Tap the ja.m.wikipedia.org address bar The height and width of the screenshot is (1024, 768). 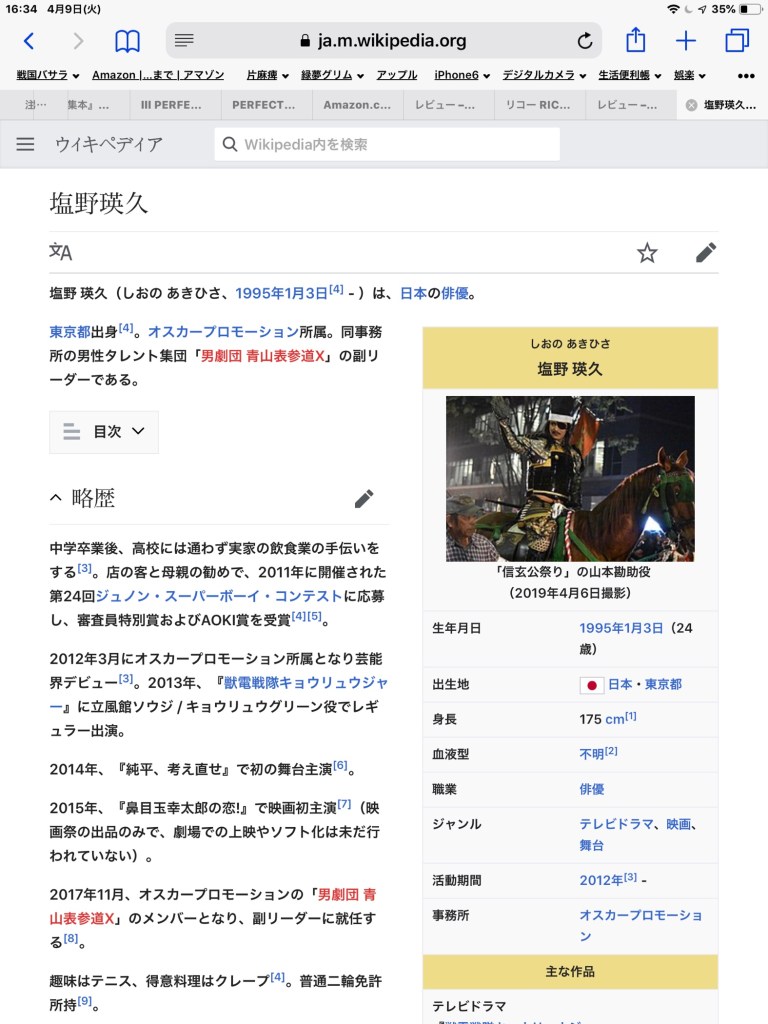(383, 41)
